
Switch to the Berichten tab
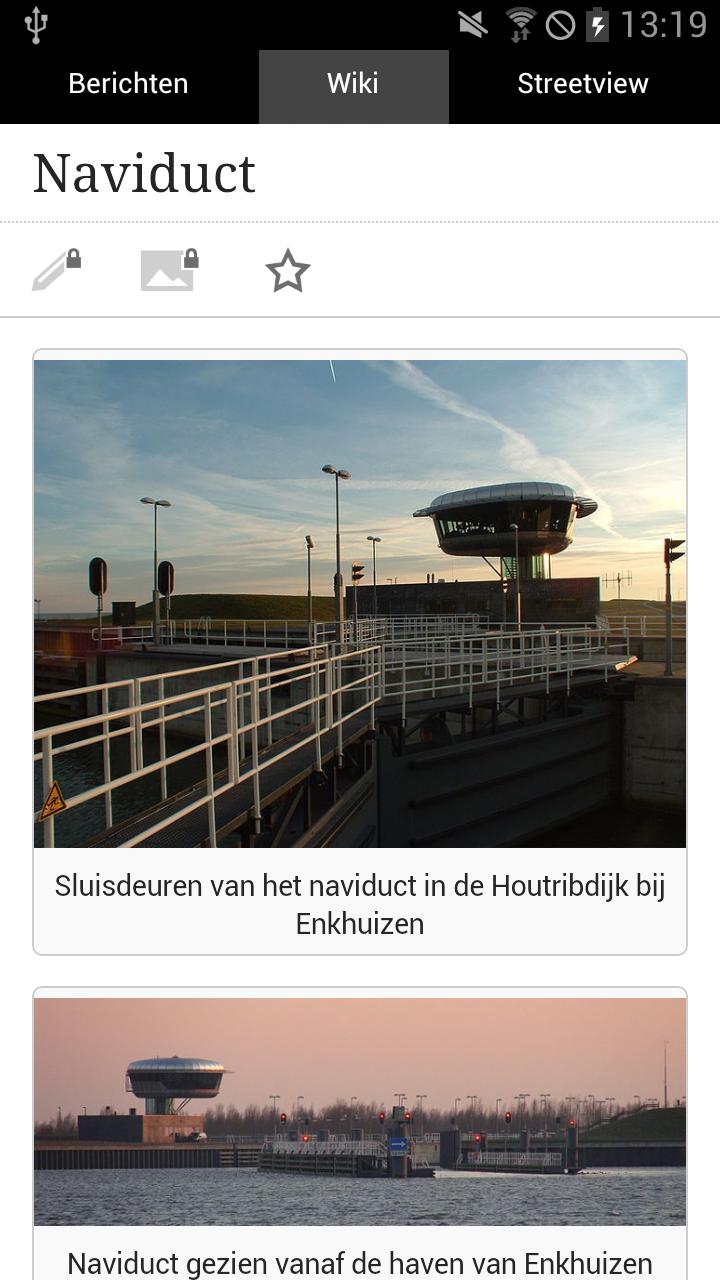[x=127, y=85]
